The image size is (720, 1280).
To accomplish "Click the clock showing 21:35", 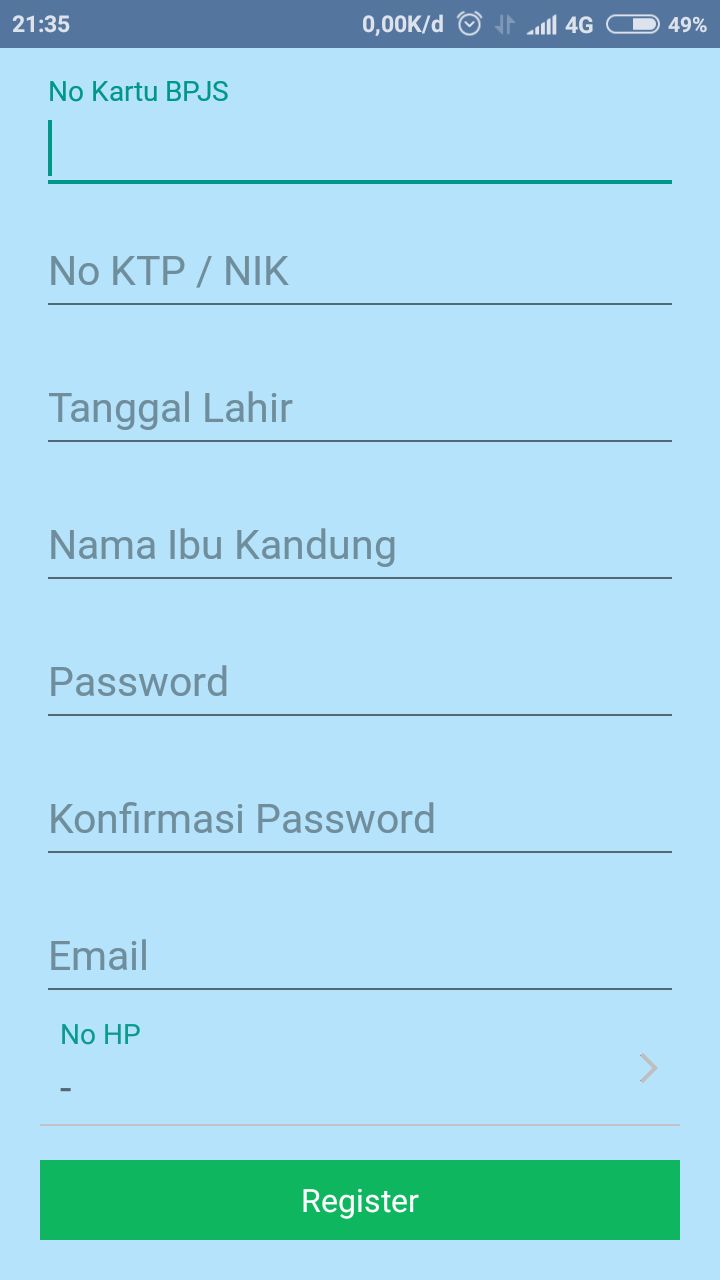I will pos(41,24).
